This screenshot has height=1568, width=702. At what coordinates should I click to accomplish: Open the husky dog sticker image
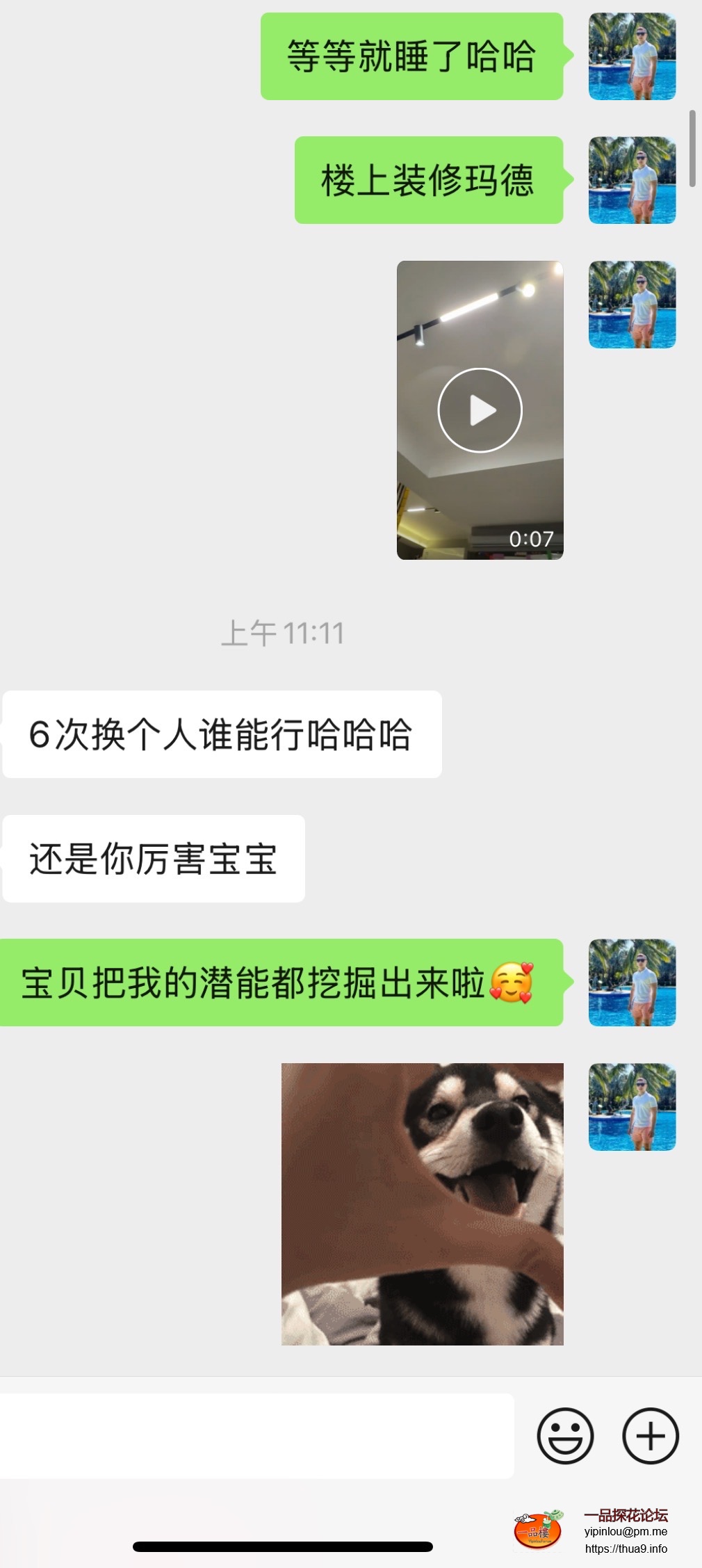click(422, 1204)
